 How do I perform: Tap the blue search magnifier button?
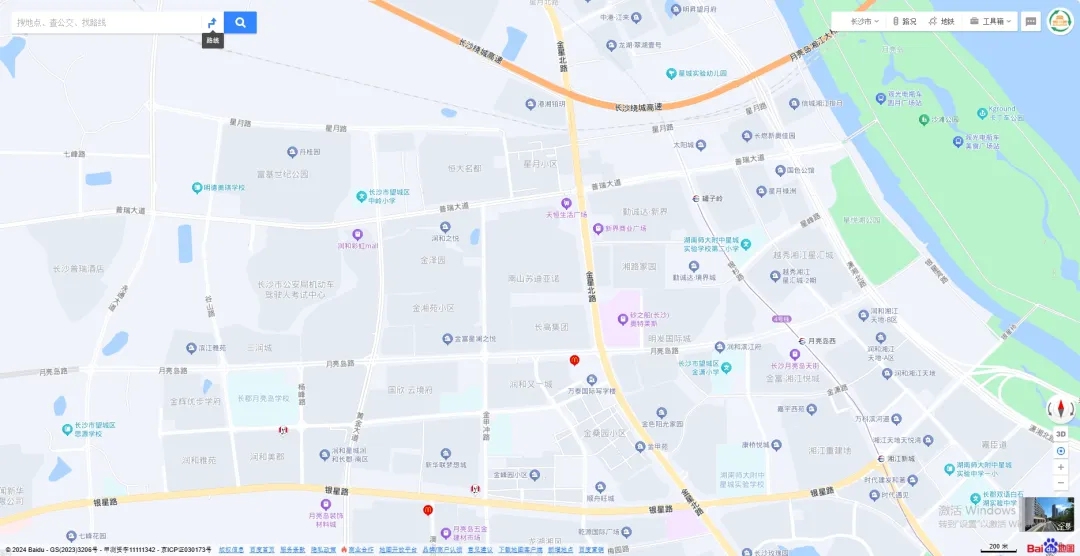[x=240, y=22]
